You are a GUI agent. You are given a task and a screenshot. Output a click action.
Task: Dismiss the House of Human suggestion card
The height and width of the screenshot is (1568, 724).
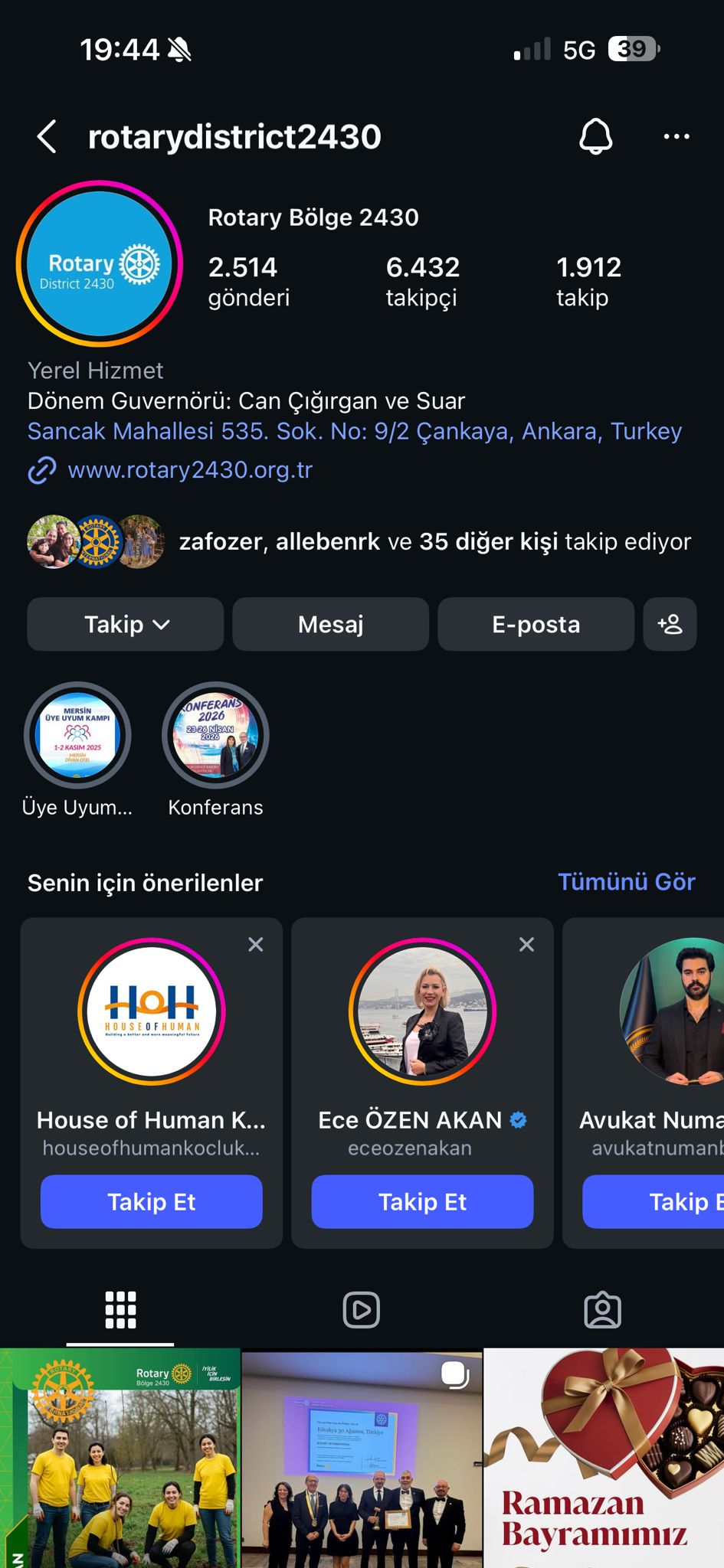(x=256, y=945)
